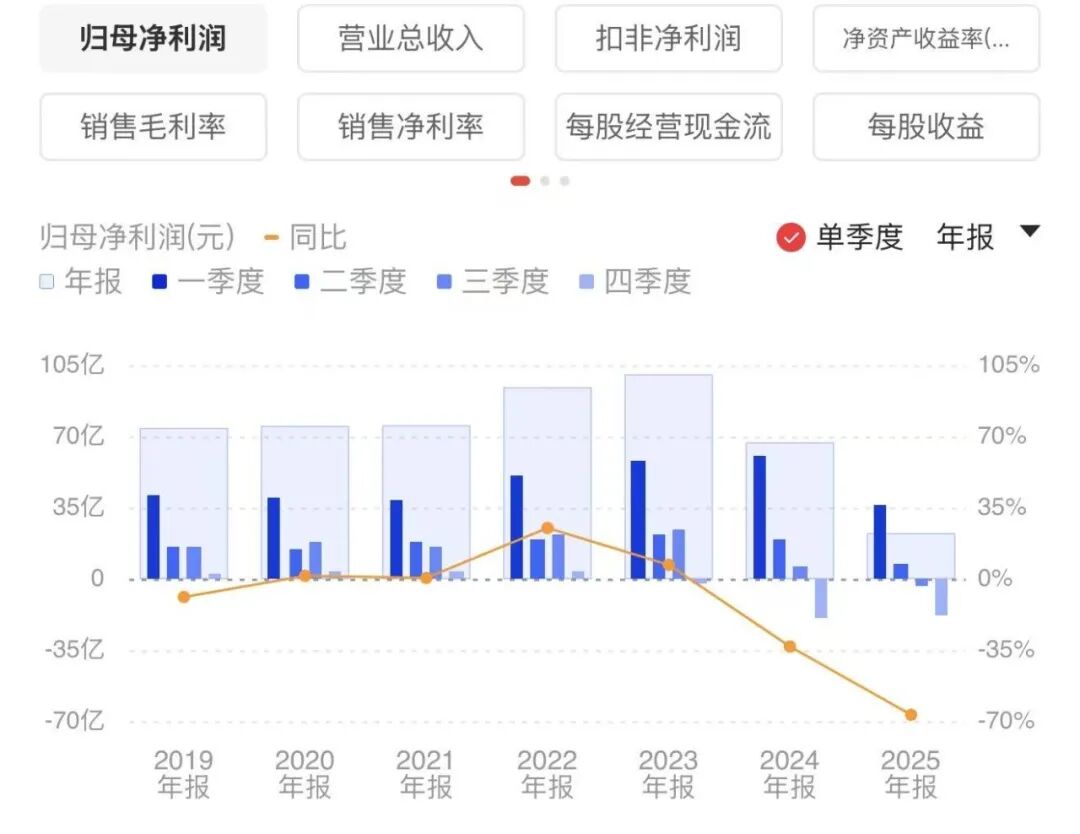Image resolution: width=1080 pixels, height=834 pixels.
Task: Tap the metric page indicator dots
Action: click(540, 181)
